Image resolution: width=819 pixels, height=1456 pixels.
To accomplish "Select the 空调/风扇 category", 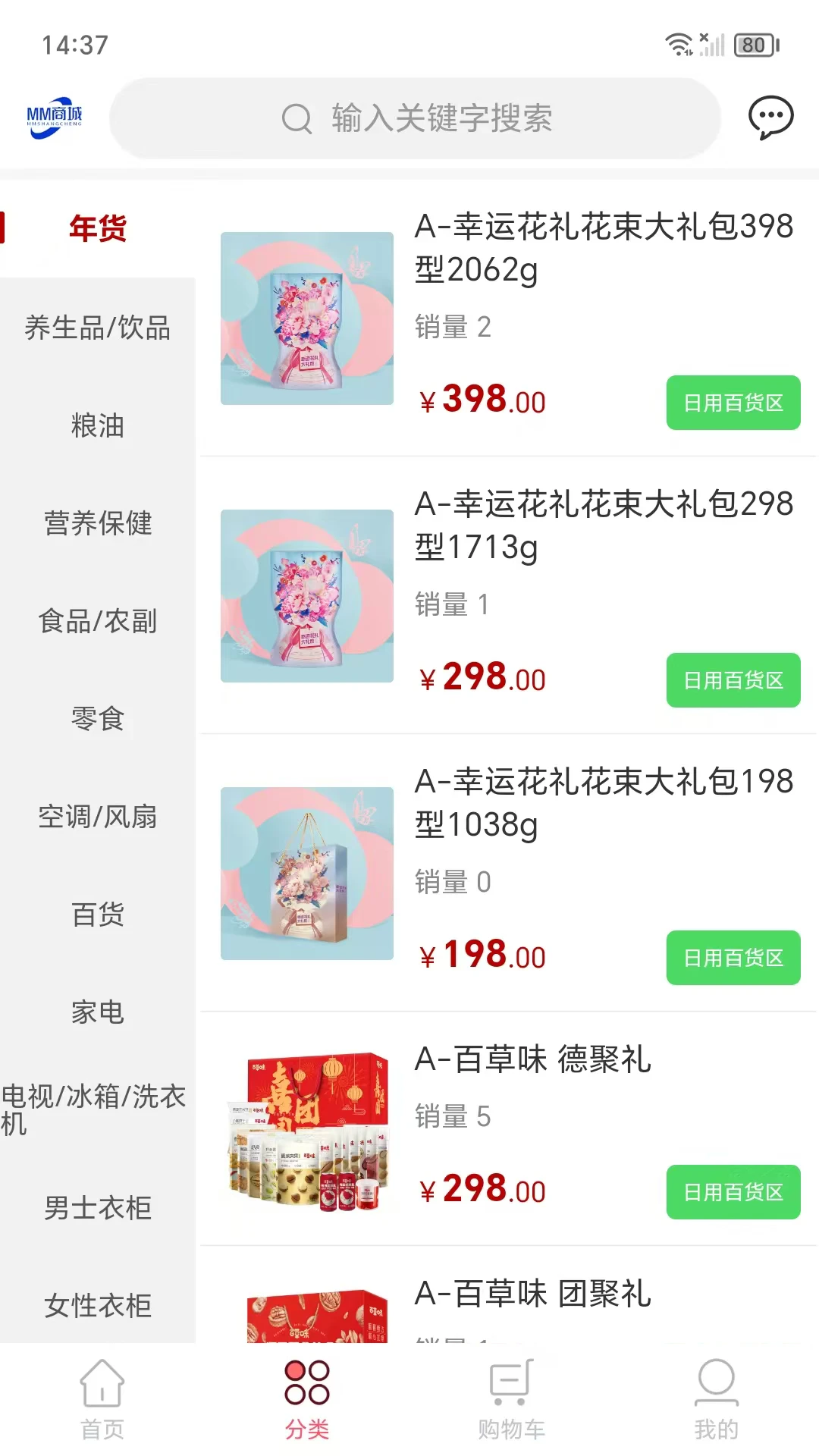I will pyautogui.click(x=97, y=817).
